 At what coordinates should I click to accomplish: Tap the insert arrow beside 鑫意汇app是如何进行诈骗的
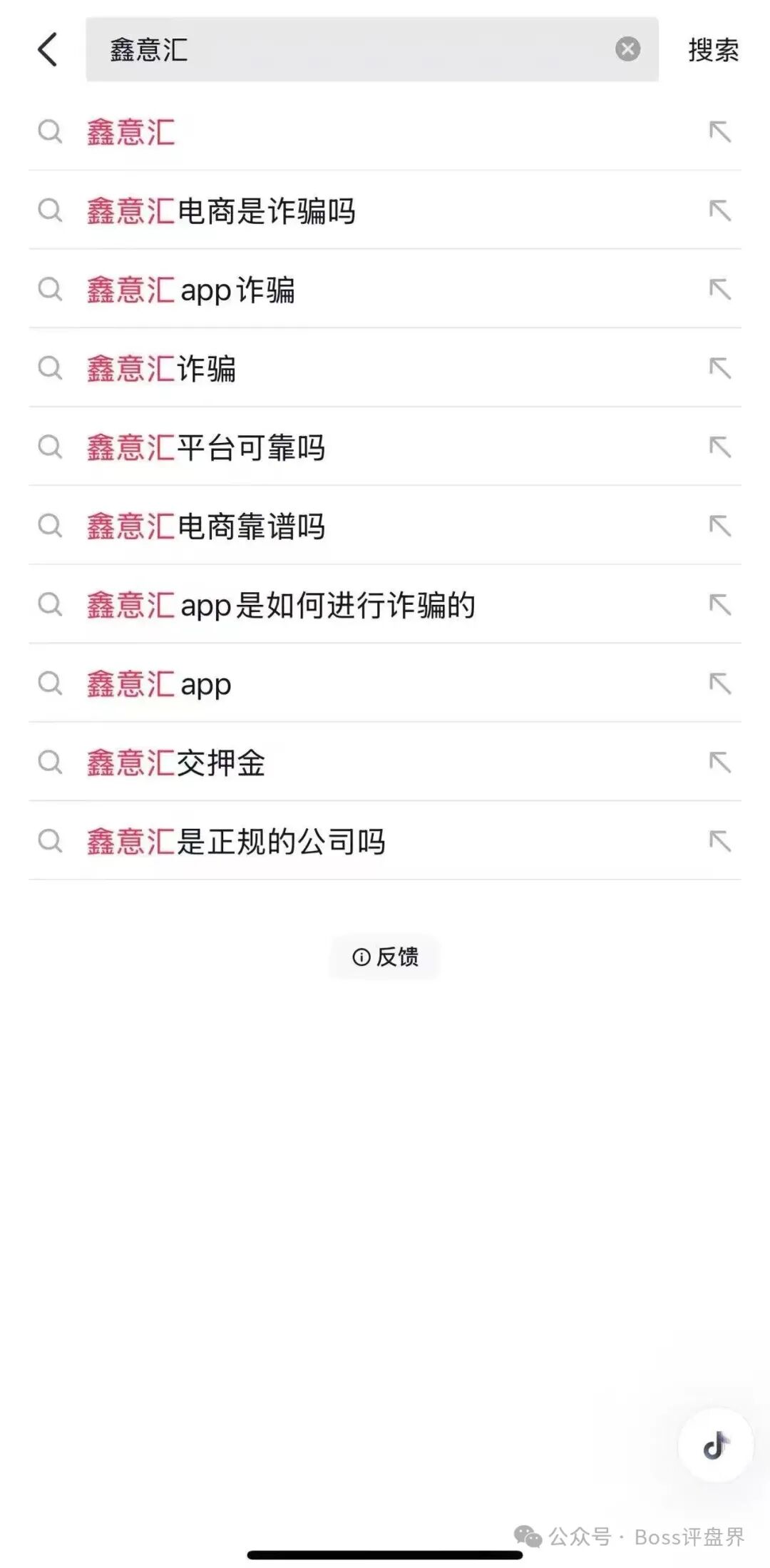coord(721,605)
